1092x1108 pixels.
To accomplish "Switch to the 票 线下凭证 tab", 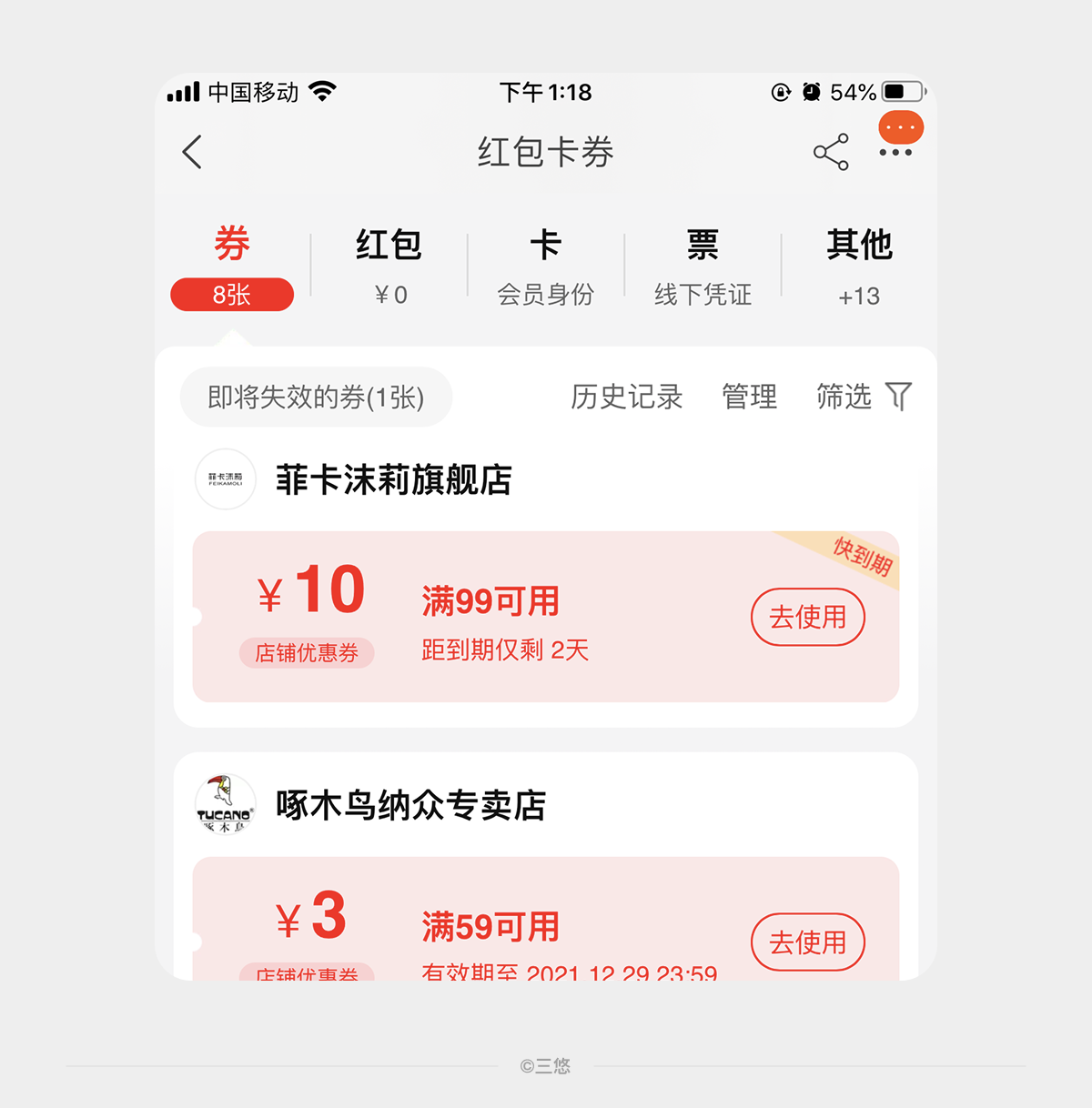I will click(x=702, y=266).
